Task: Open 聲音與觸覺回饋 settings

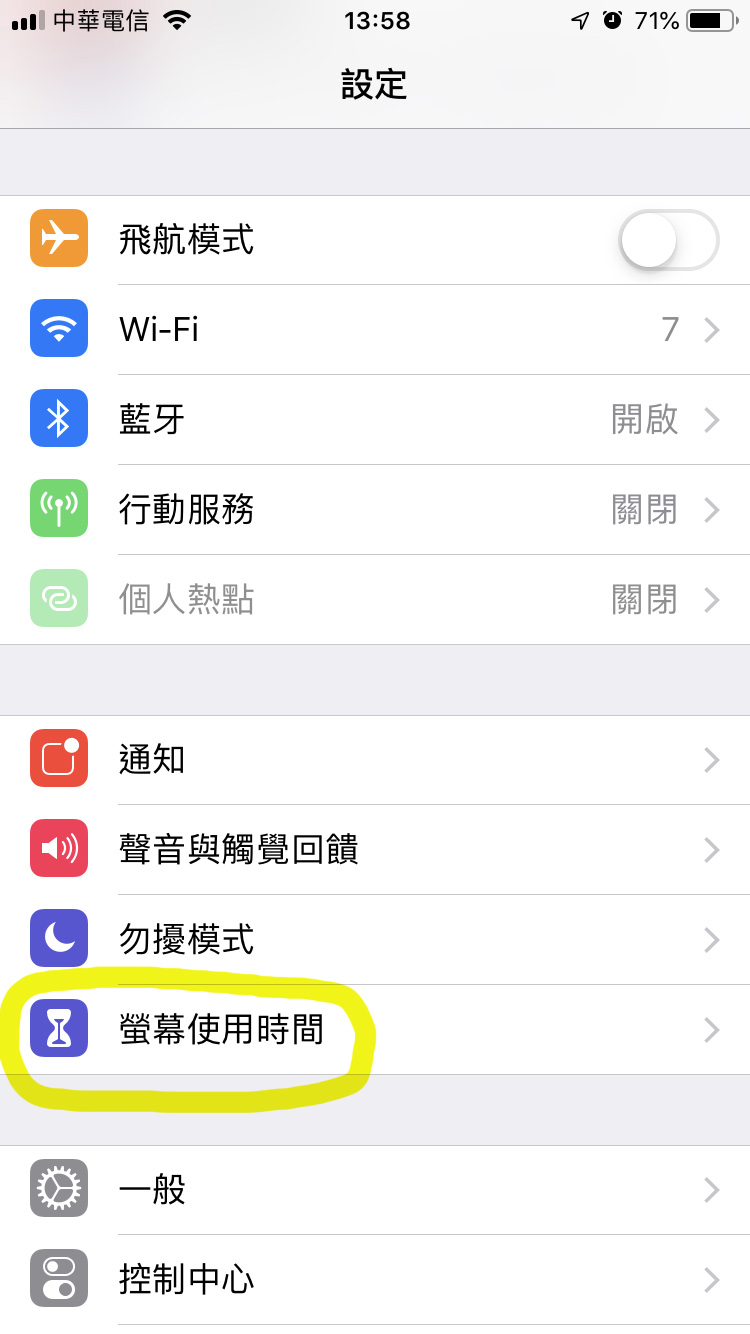Action: pyautogui.click(x=375, y=850)
